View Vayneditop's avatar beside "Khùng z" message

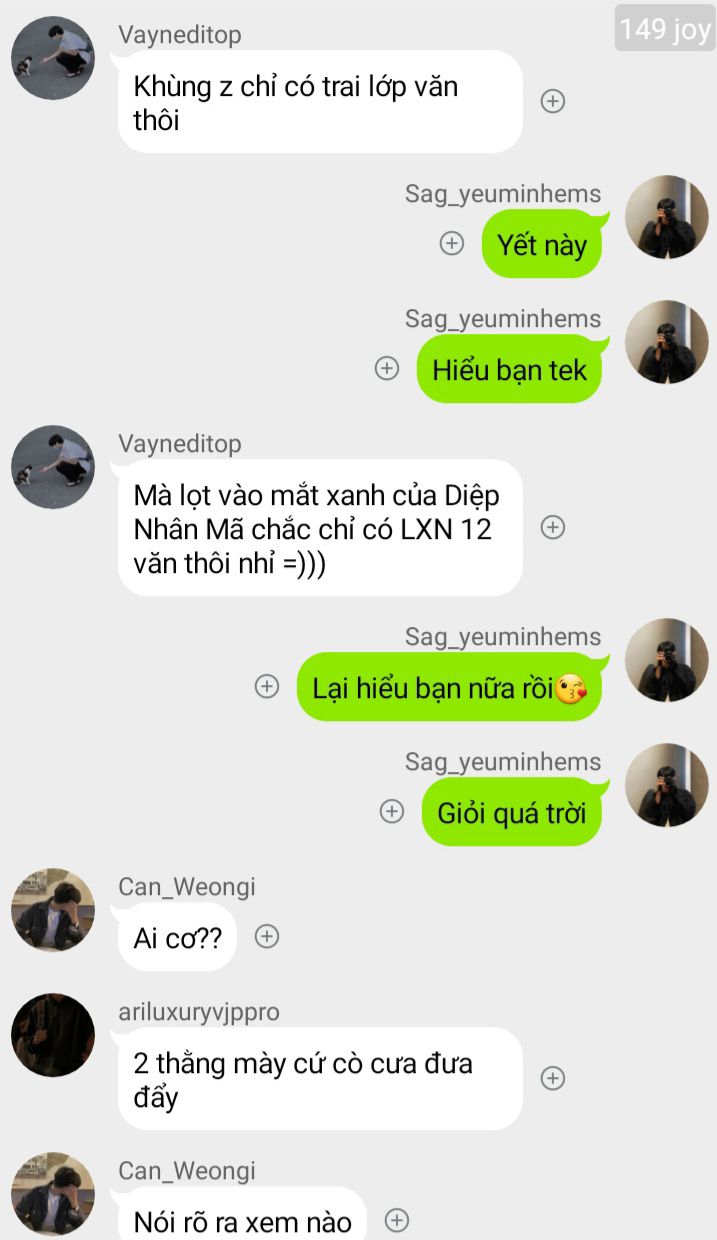53,58
